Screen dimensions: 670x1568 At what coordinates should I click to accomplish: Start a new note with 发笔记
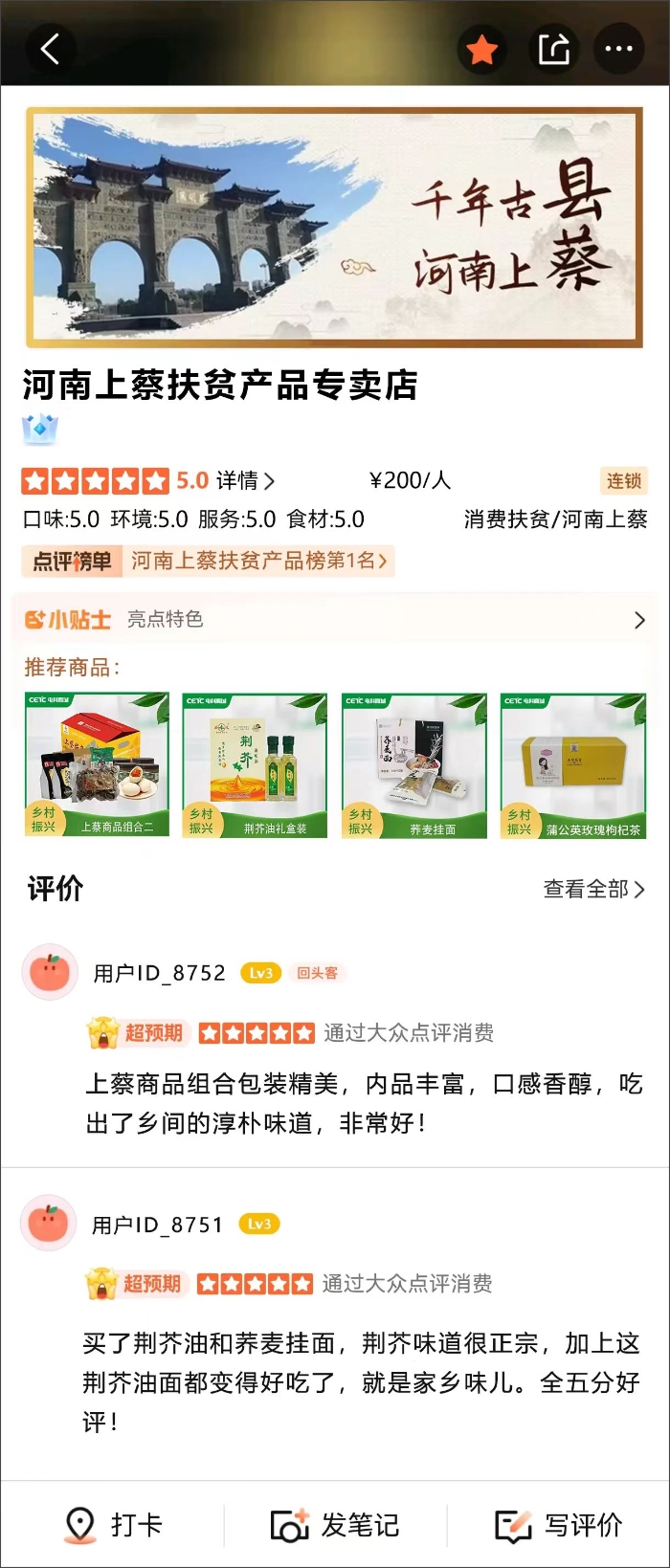pyautogui.click(x=335, y=1525)
